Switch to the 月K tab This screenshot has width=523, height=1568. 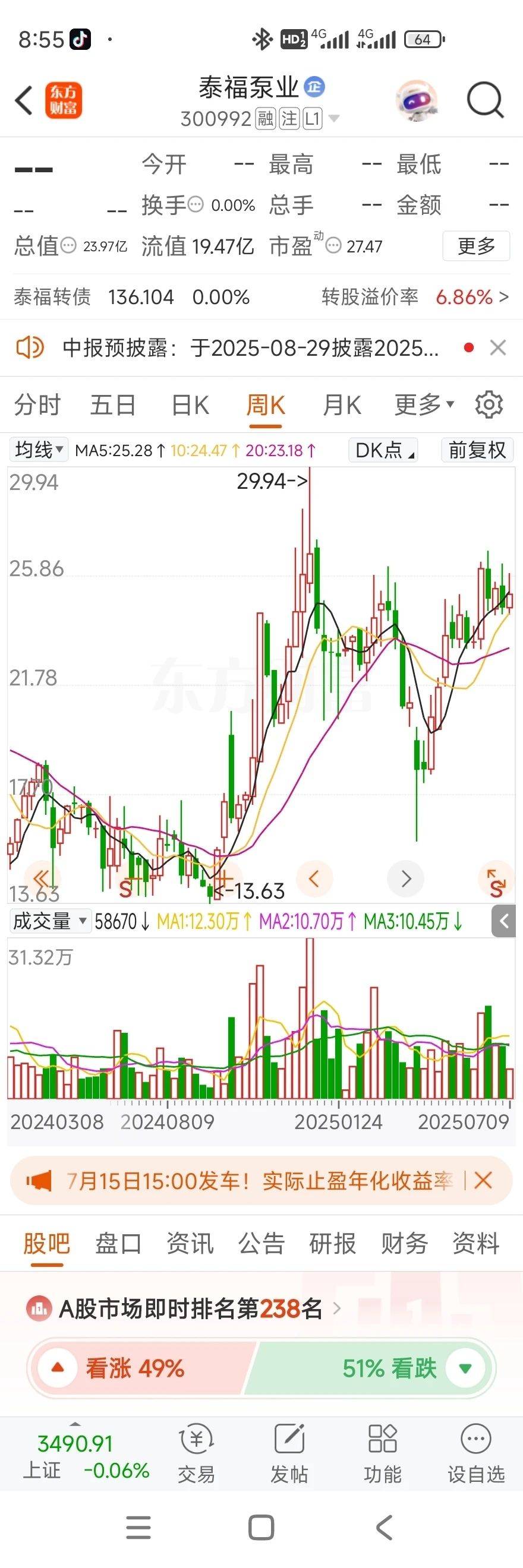click(341, 404)
